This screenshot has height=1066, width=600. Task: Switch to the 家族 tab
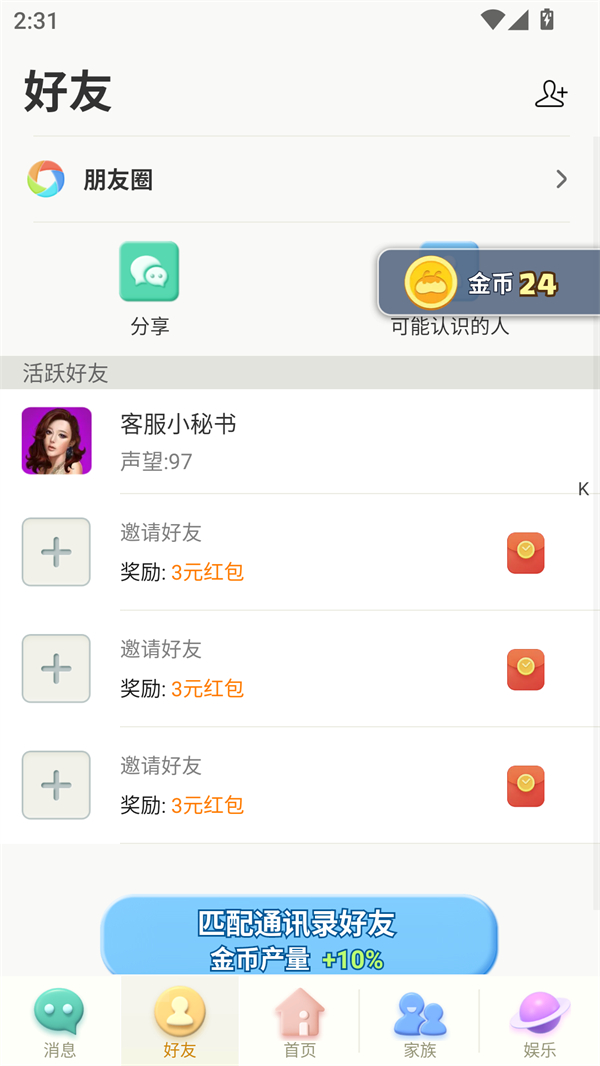[420, 1022]
